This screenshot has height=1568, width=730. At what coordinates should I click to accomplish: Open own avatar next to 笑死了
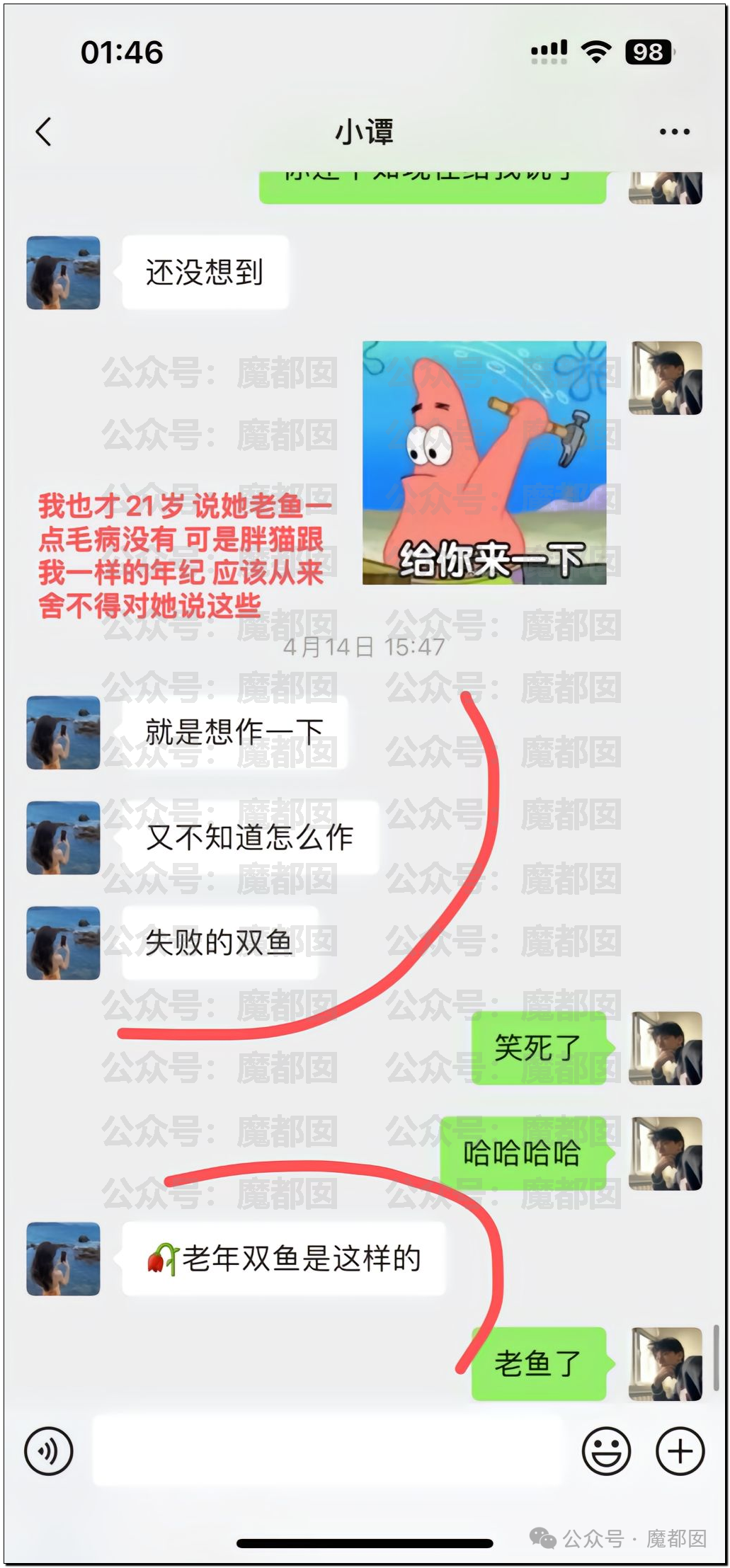tap(666, 1048)
